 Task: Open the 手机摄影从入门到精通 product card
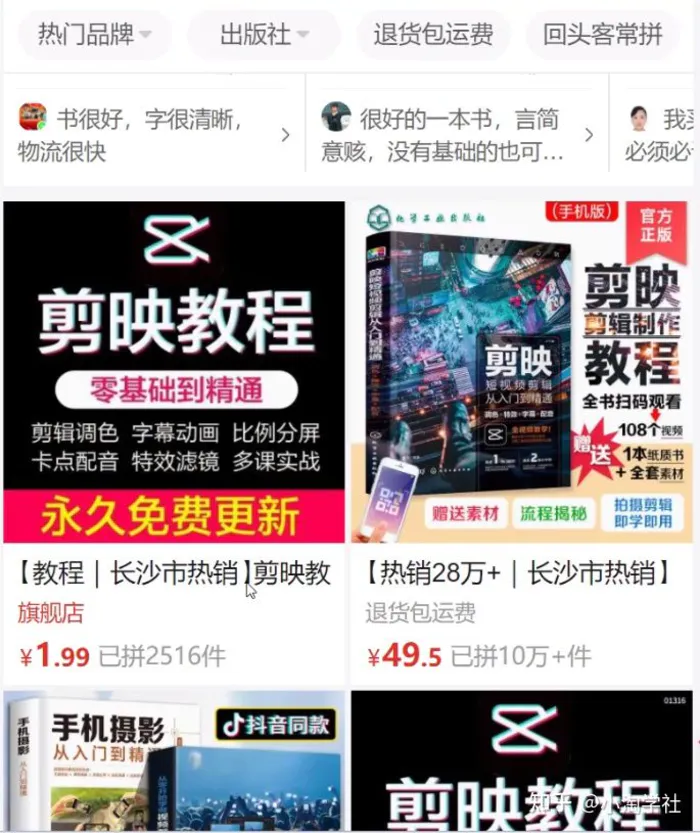coord(174,760)
